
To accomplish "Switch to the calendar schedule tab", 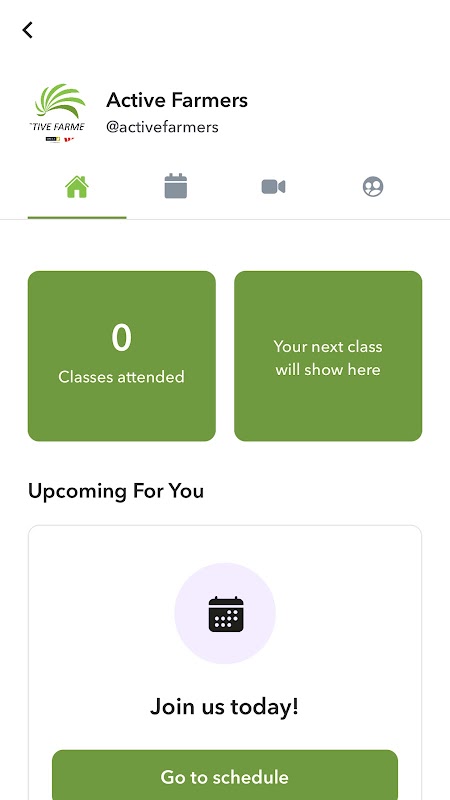I will click(176, 186).
